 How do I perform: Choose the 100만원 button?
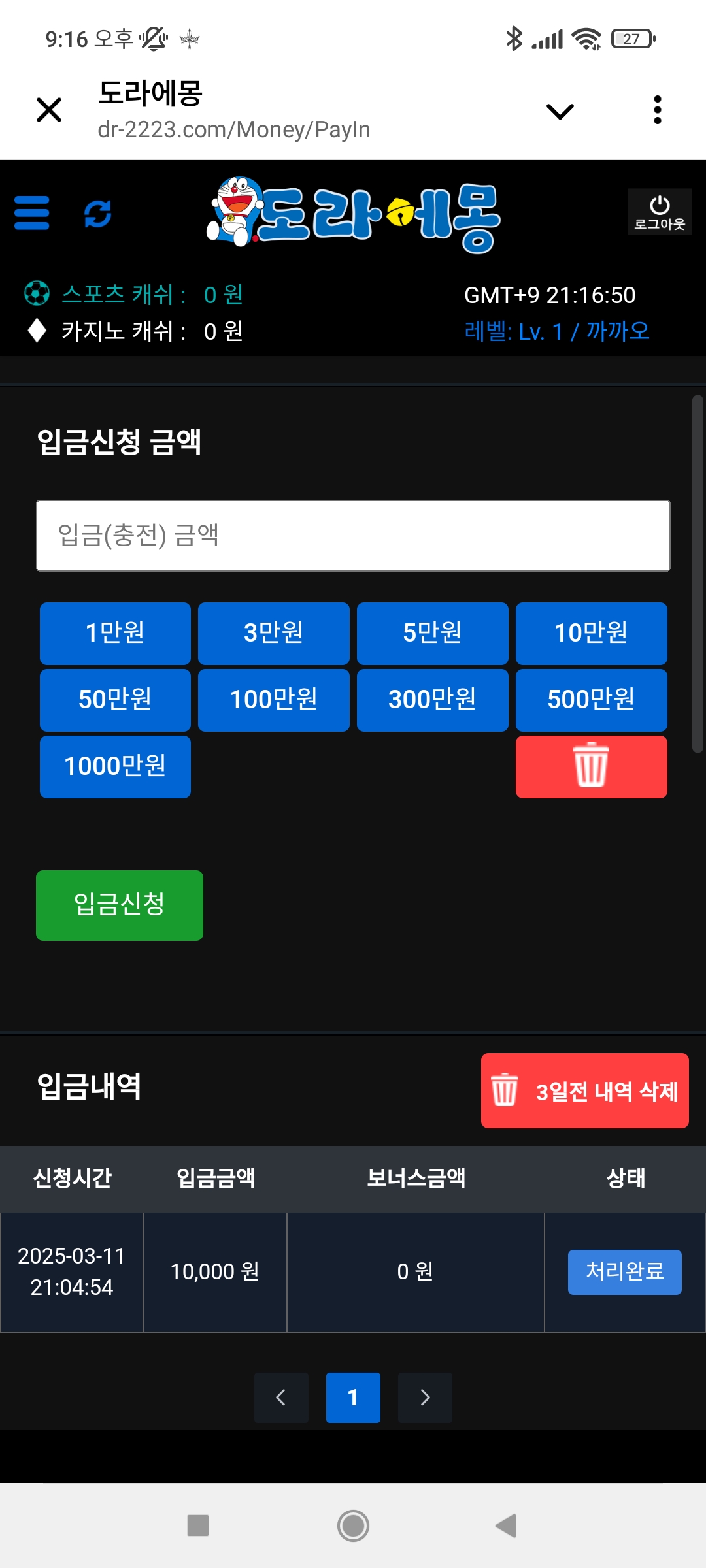coord(274,700)
